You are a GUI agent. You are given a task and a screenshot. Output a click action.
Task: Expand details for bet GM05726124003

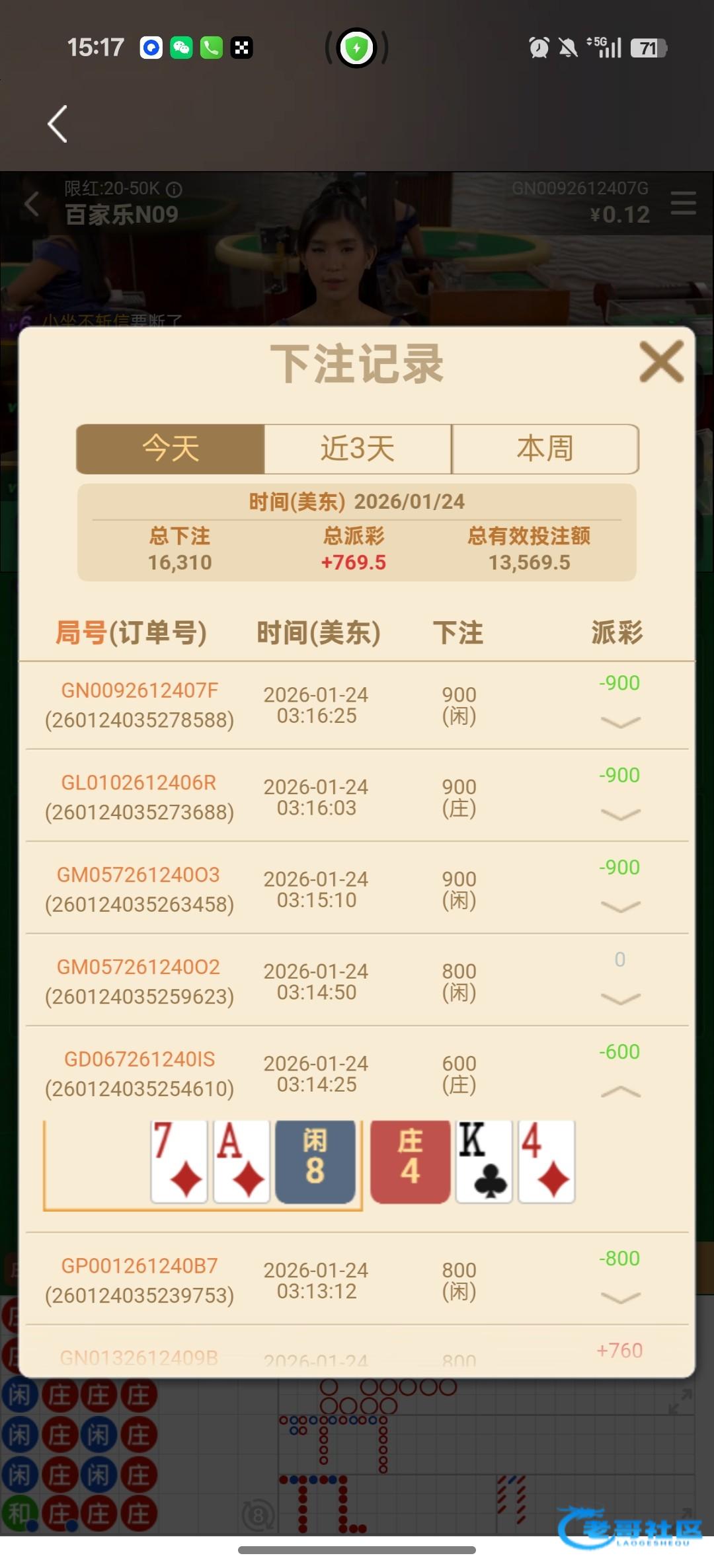click(x=620, y=907)
